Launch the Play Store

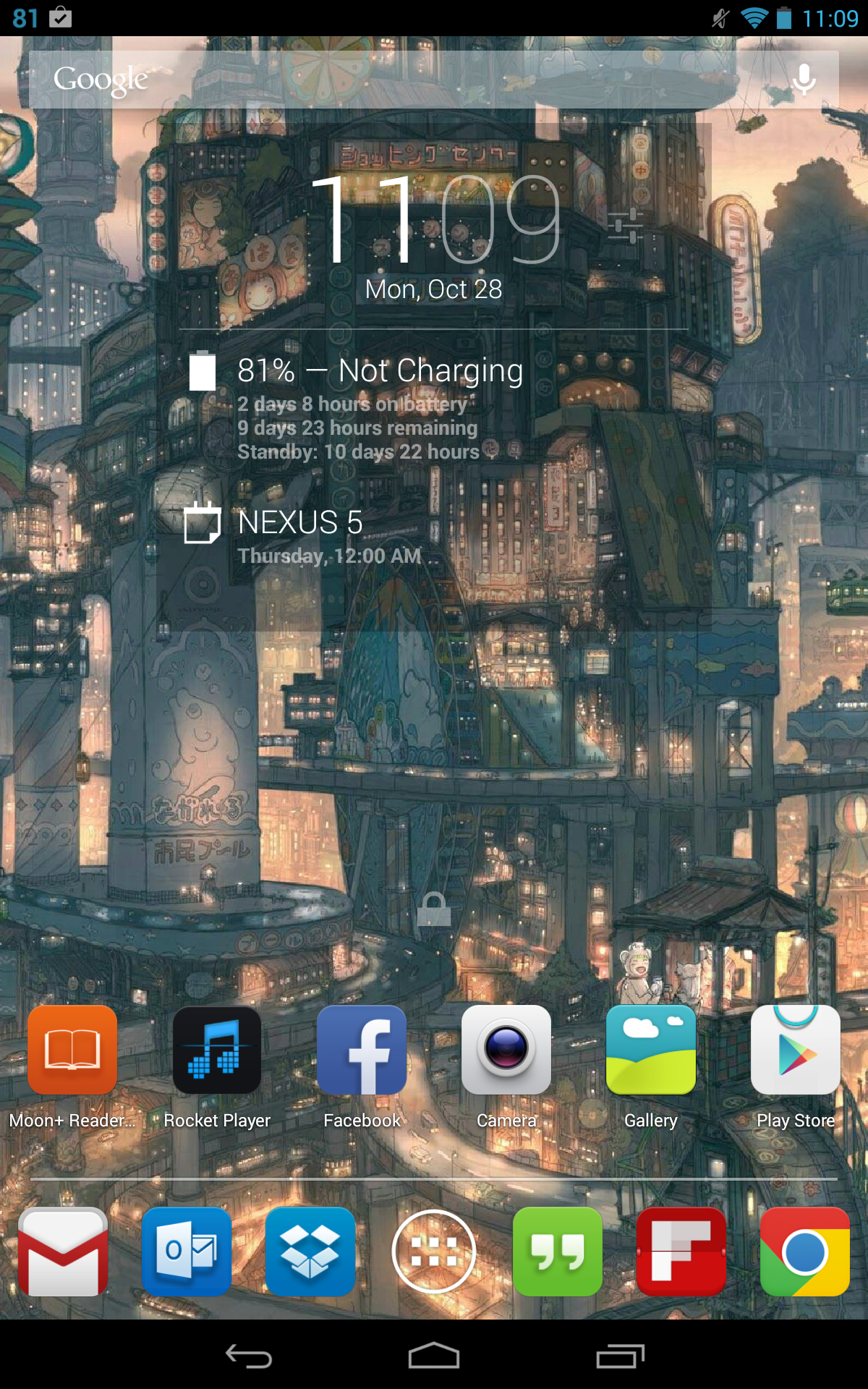(796, 1050)
